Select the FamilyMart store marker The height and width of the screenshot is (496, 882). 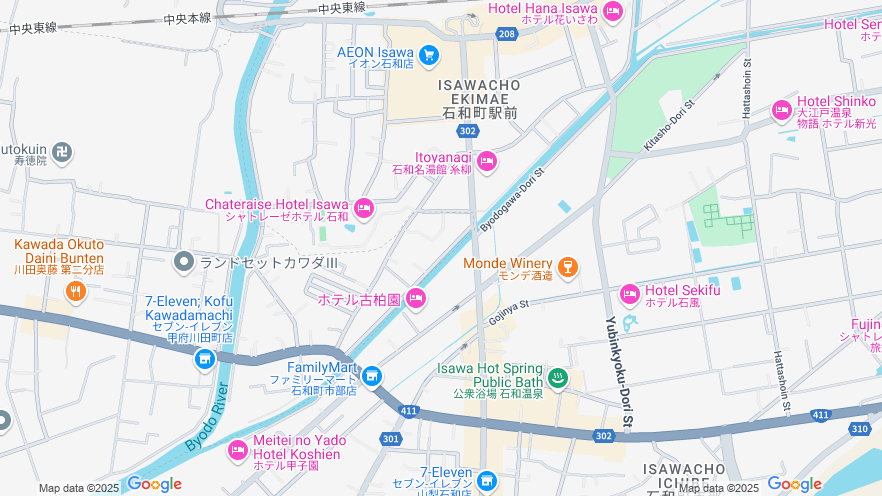pos(372,376)
